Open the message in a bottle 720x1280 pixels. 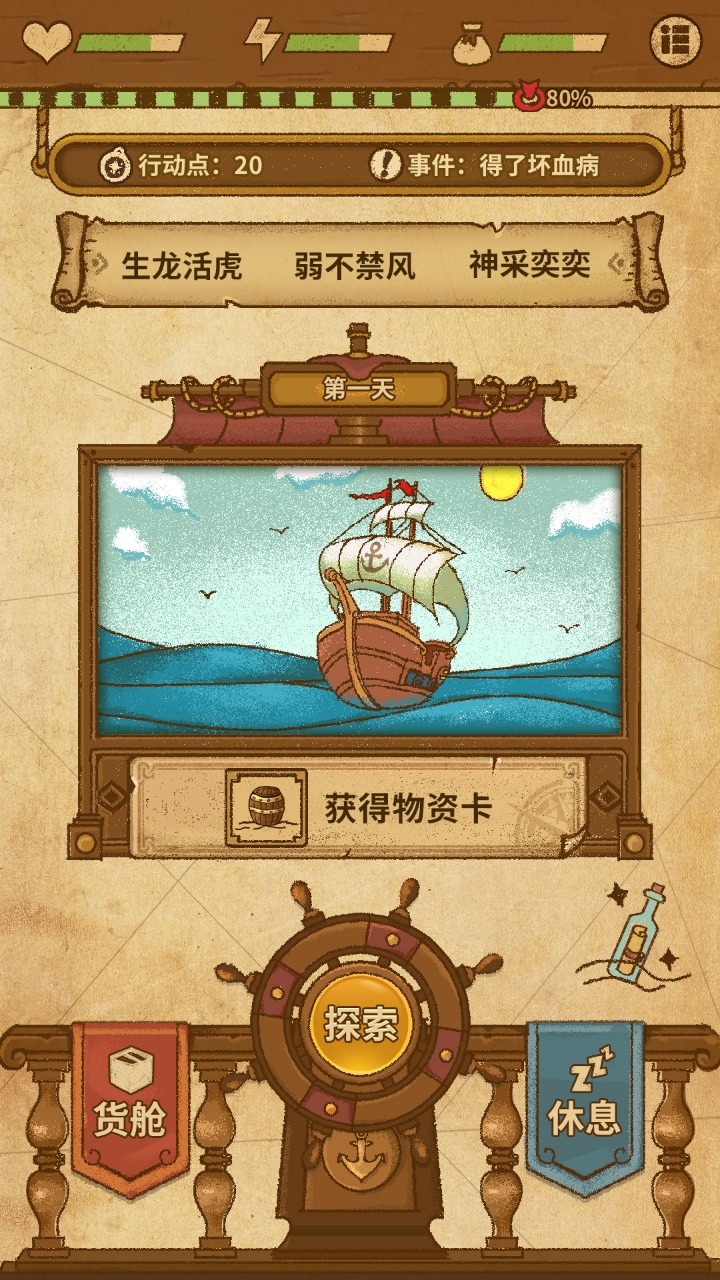638,934
